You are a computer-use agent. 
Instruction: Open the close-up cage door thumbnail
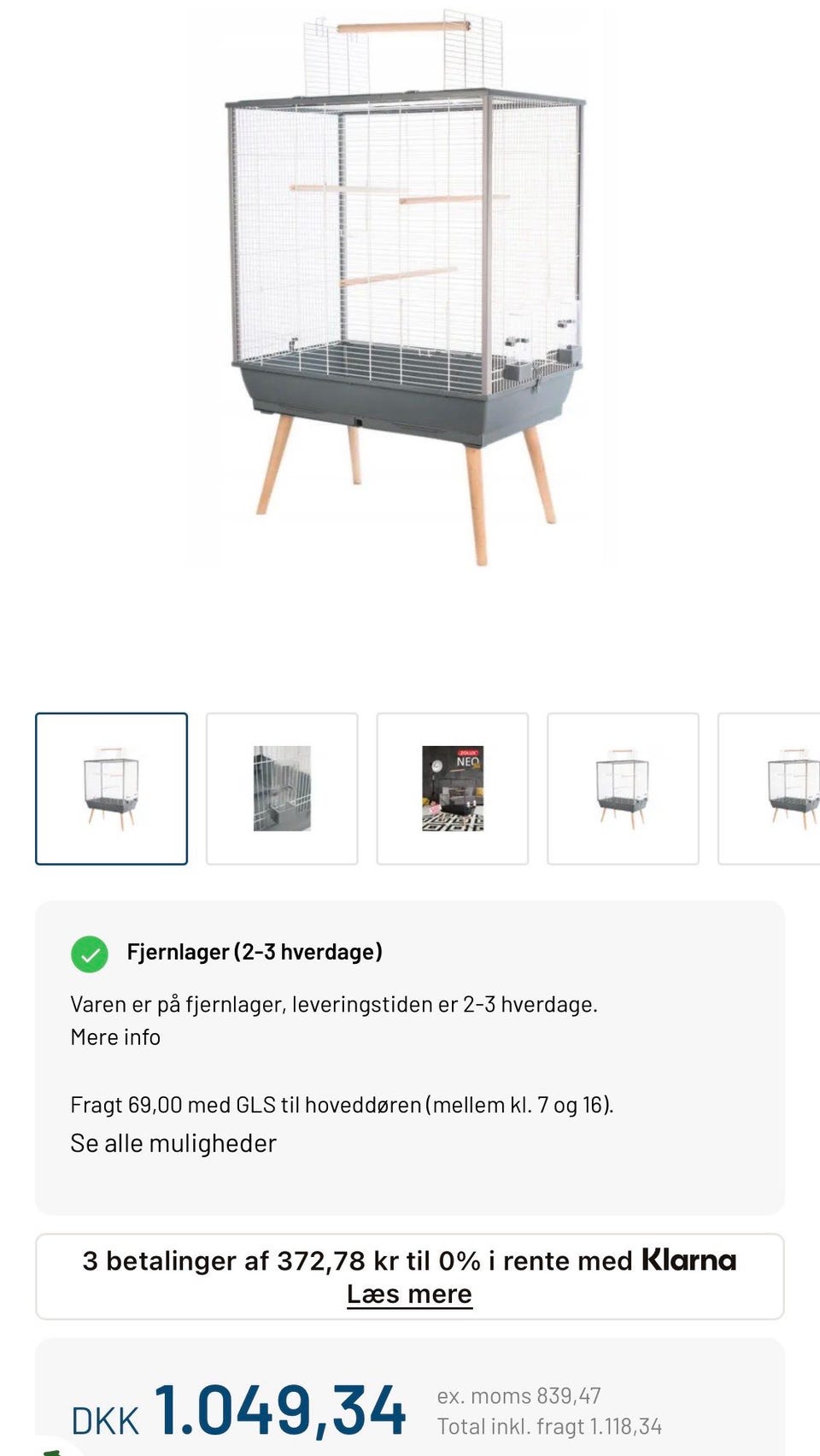pos(282,788)
